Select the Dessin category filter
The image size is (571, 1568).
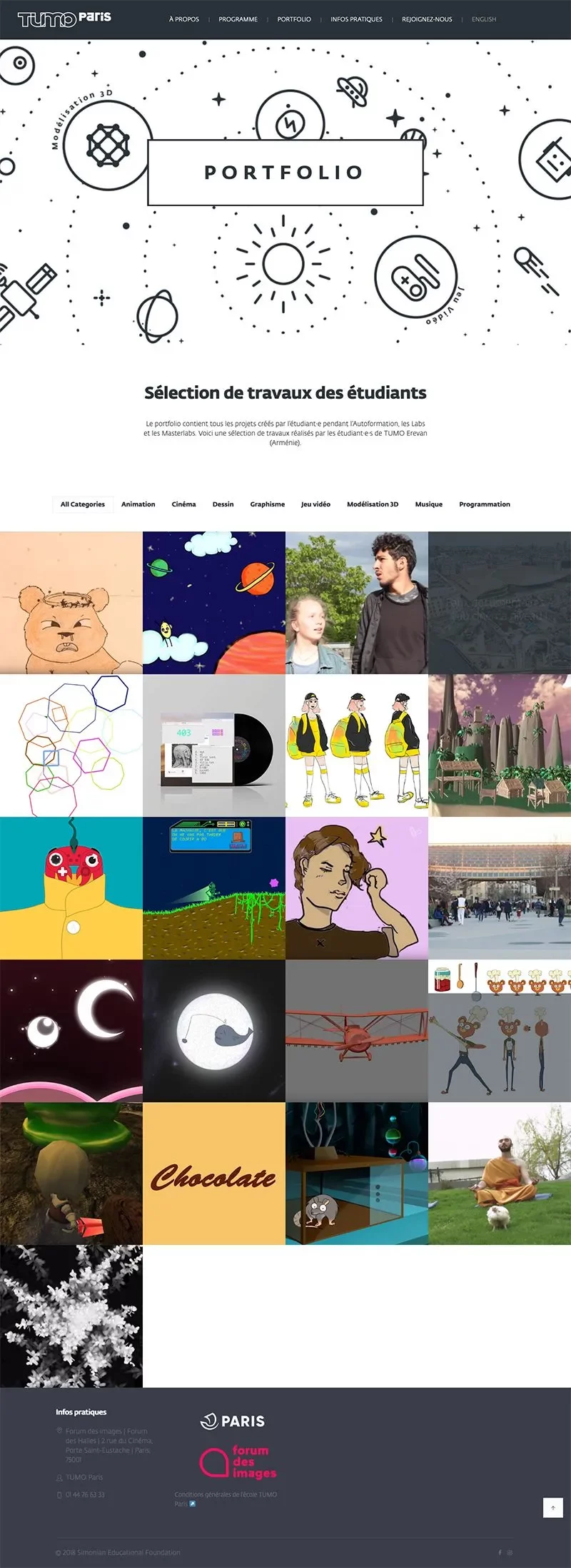pos(223,504)
